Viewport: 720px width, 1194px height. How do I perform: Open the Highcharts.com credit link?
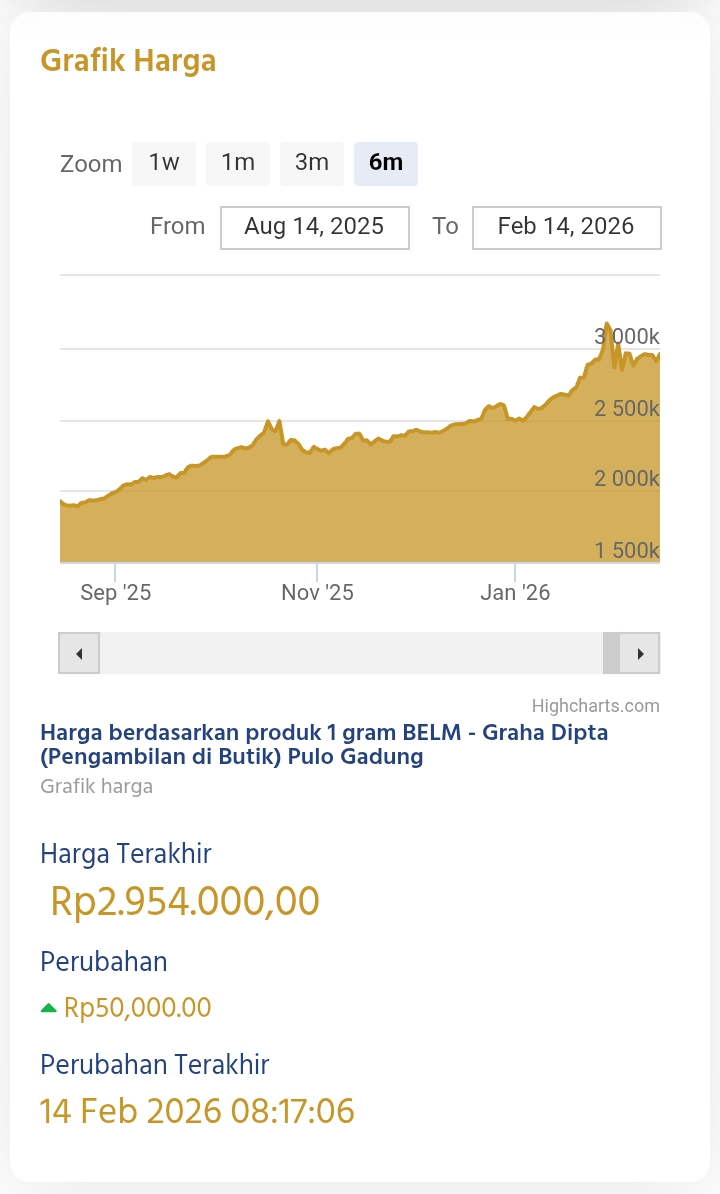[595, 706]
